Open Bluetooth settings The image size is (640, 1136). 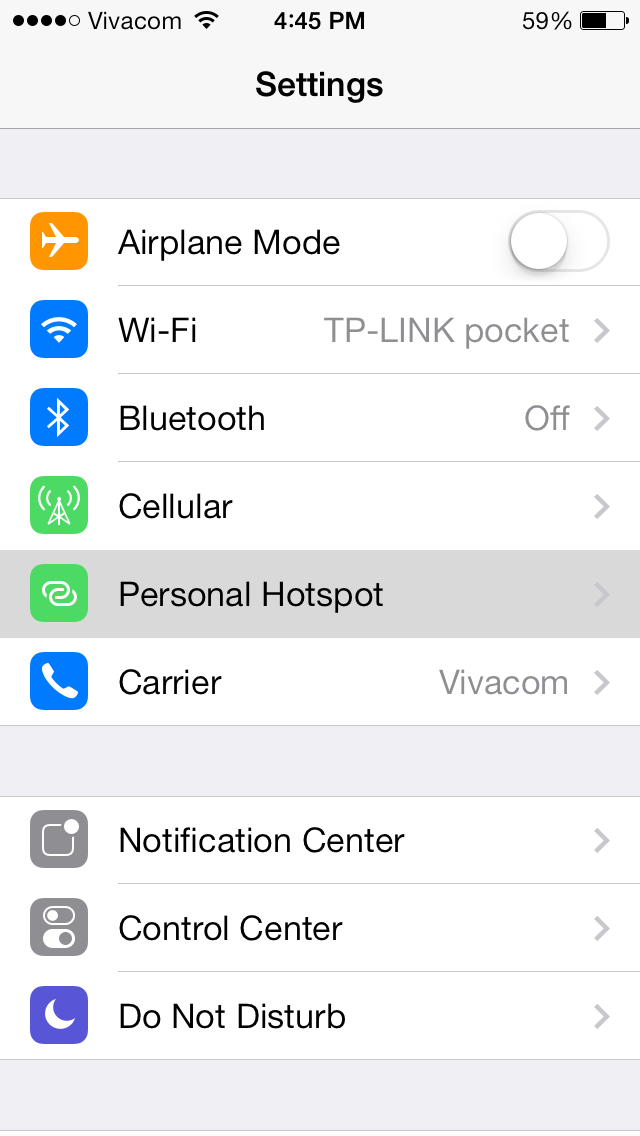(x=320, y=418)
